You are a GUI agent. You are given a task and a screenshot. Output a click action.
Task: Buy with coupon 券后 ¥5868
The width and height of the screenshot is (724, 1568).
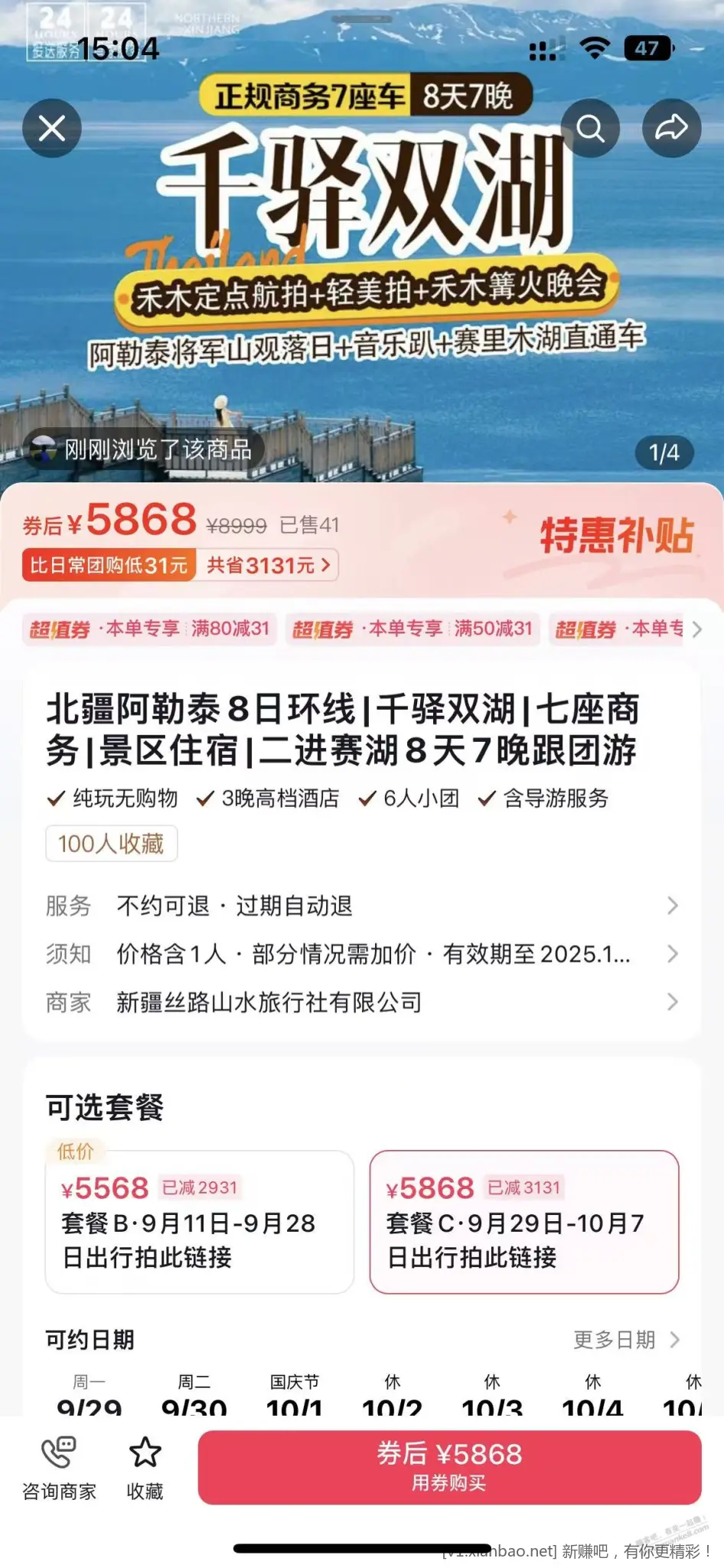(x=449, y=1467)
